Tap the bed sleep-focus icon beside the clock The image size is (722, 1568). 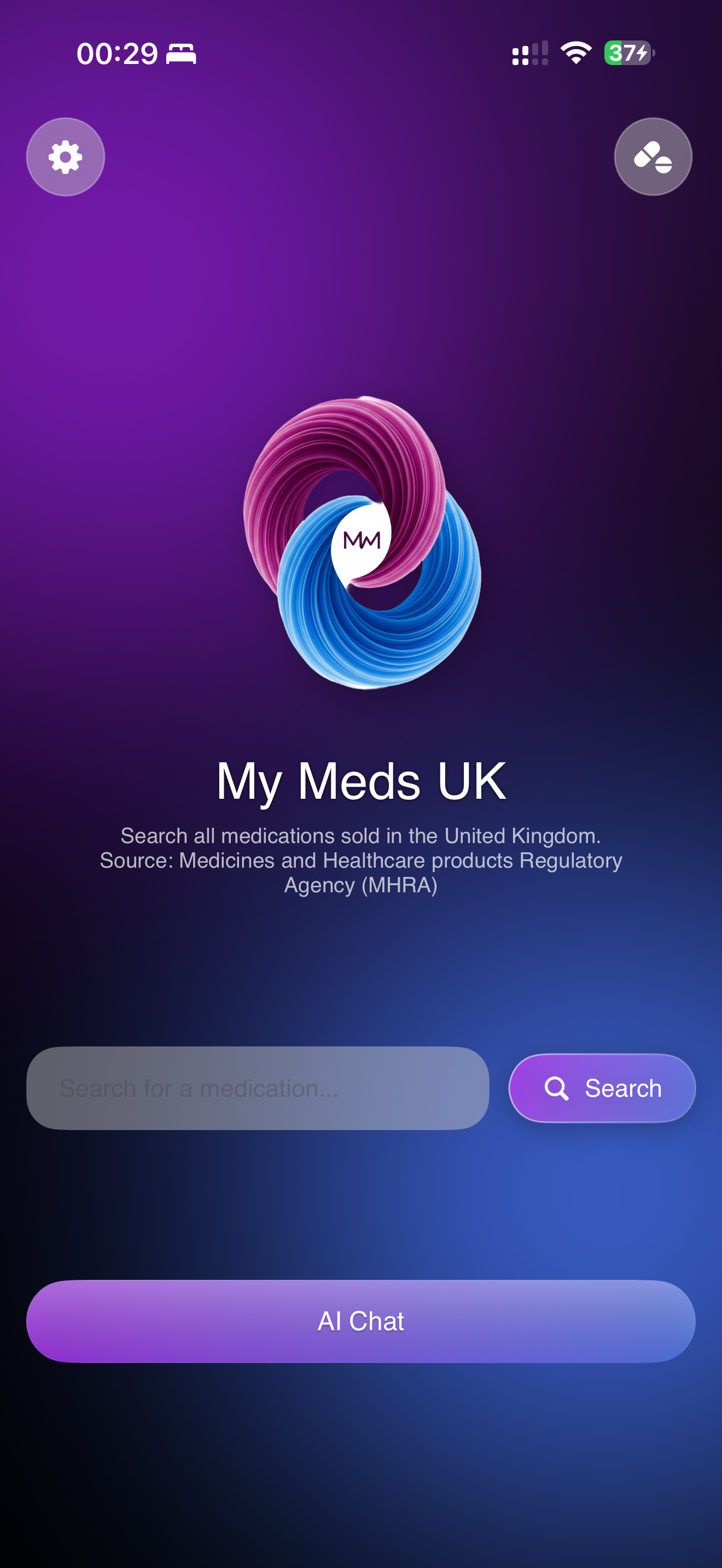(x=181, y=54)
